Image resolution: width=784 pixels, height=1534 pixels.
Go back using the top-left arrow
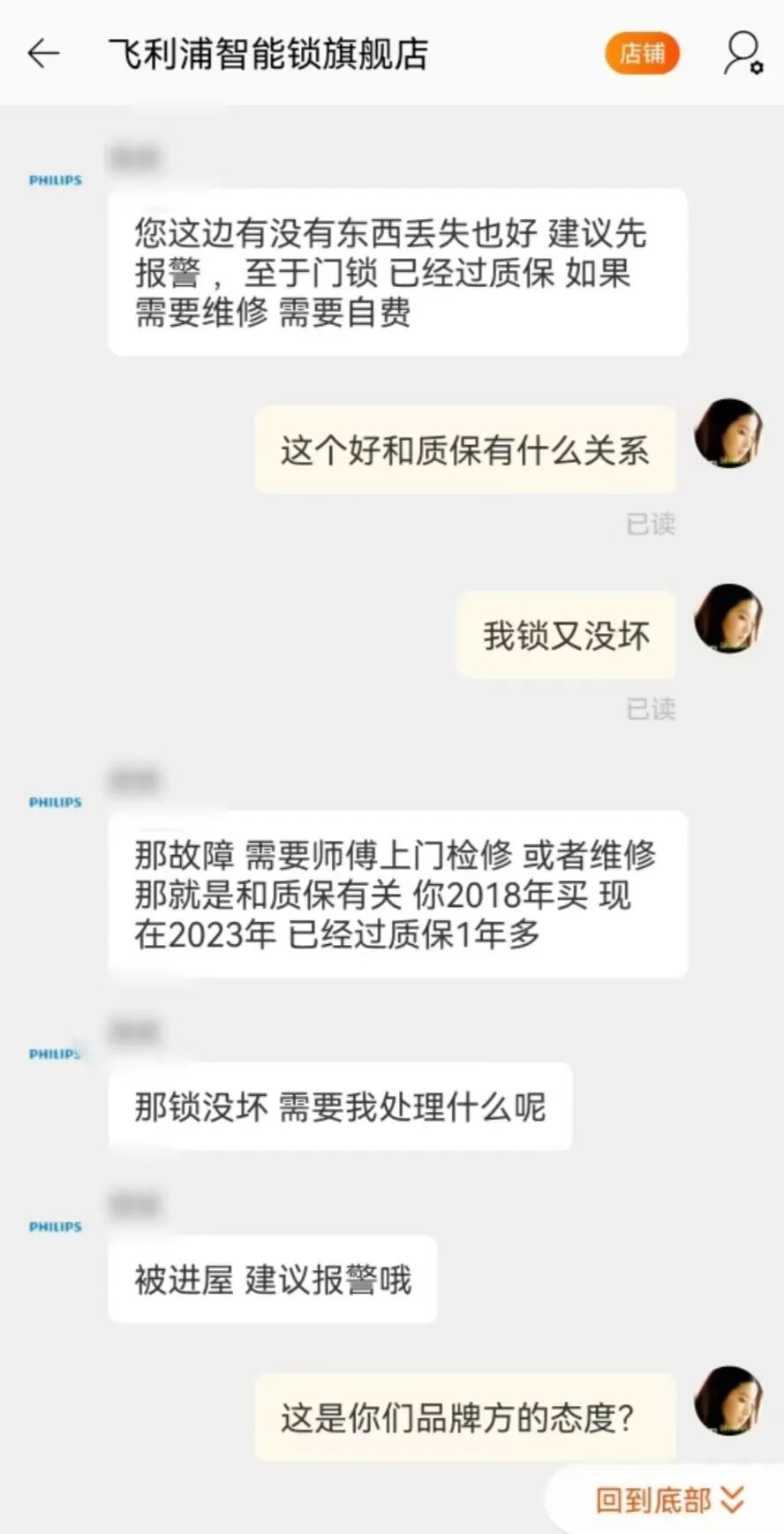pyautogui.click(x=42, y=54)
